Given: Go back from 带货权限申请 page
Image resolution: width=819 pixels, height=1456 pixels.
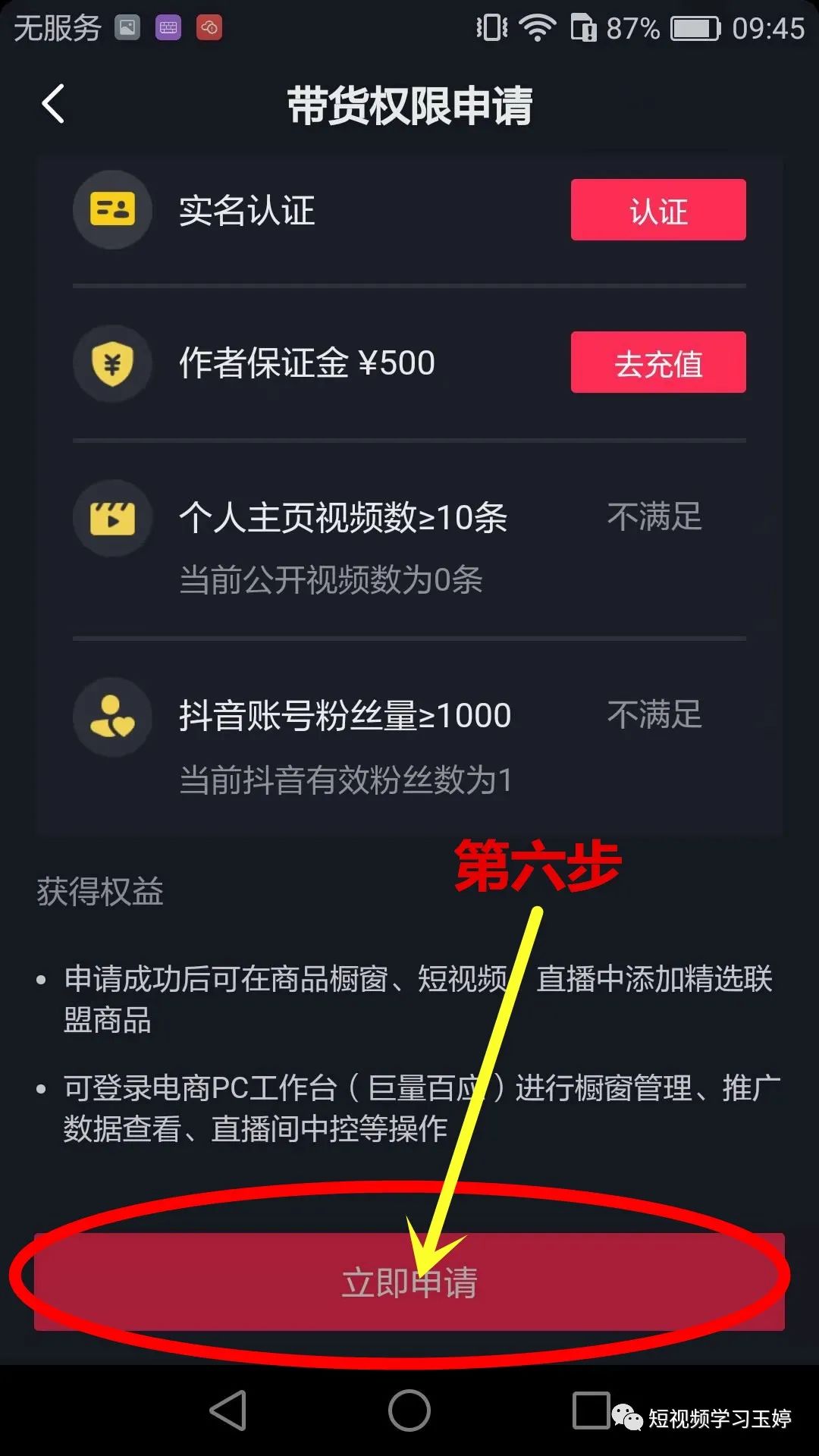Looking at the screenshot, I should [53, 104].
